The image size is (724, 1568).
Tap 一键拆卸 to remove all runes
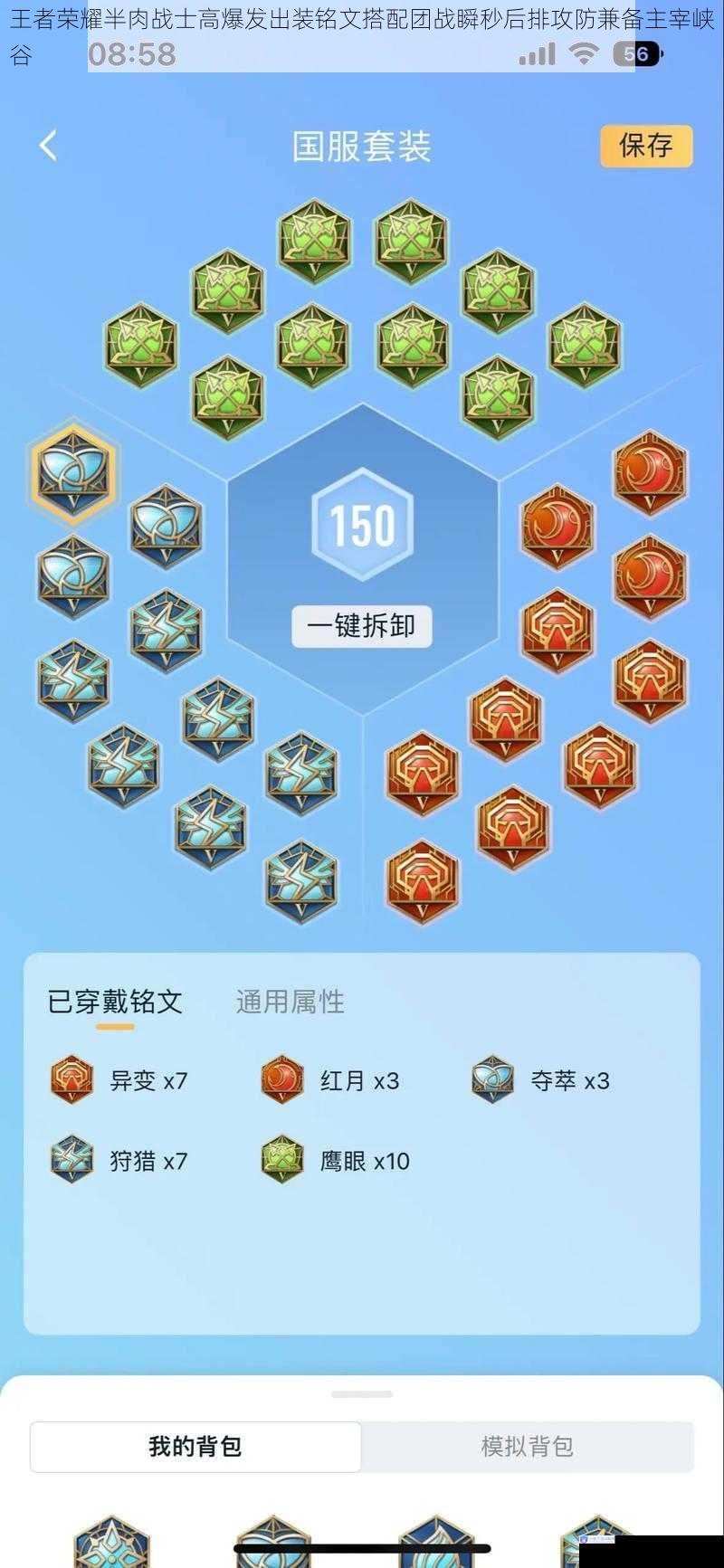361,626
